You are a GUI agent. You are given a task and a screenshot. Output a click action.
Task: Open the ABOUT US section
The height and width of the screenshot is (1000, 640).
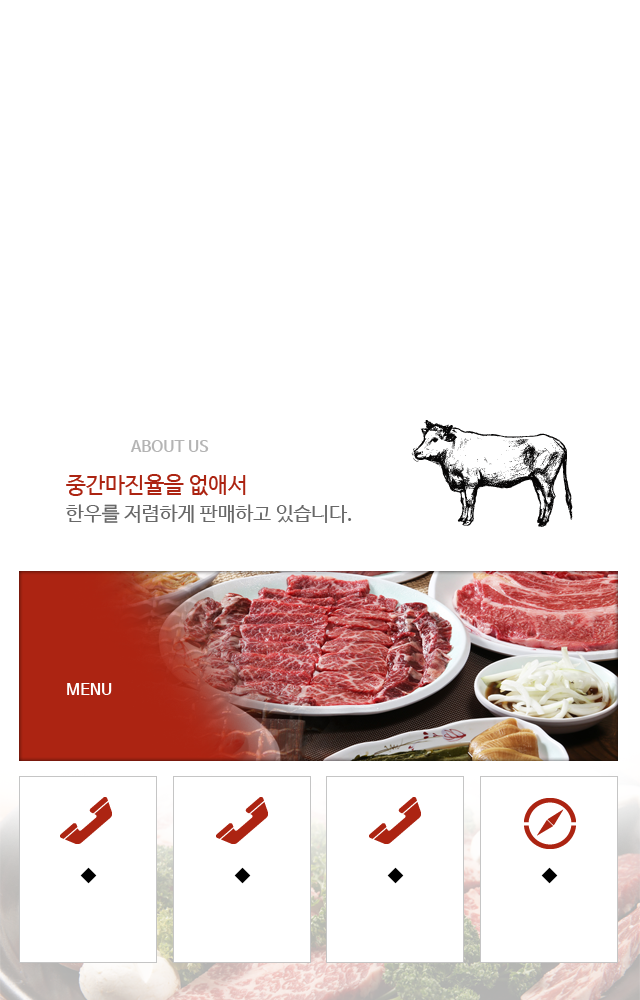[x=170, y=446]
